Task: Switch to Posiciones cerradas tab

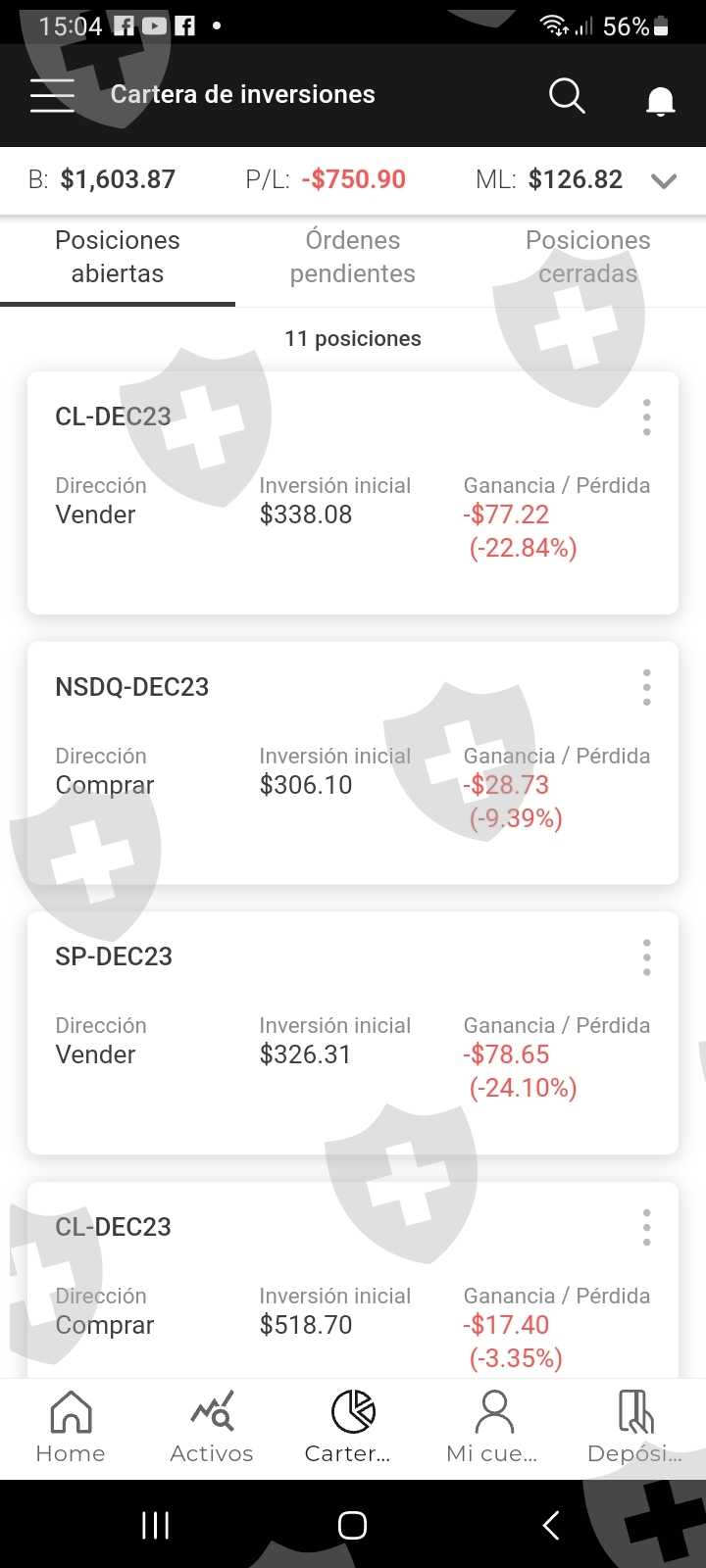Action: coord(587,257)
